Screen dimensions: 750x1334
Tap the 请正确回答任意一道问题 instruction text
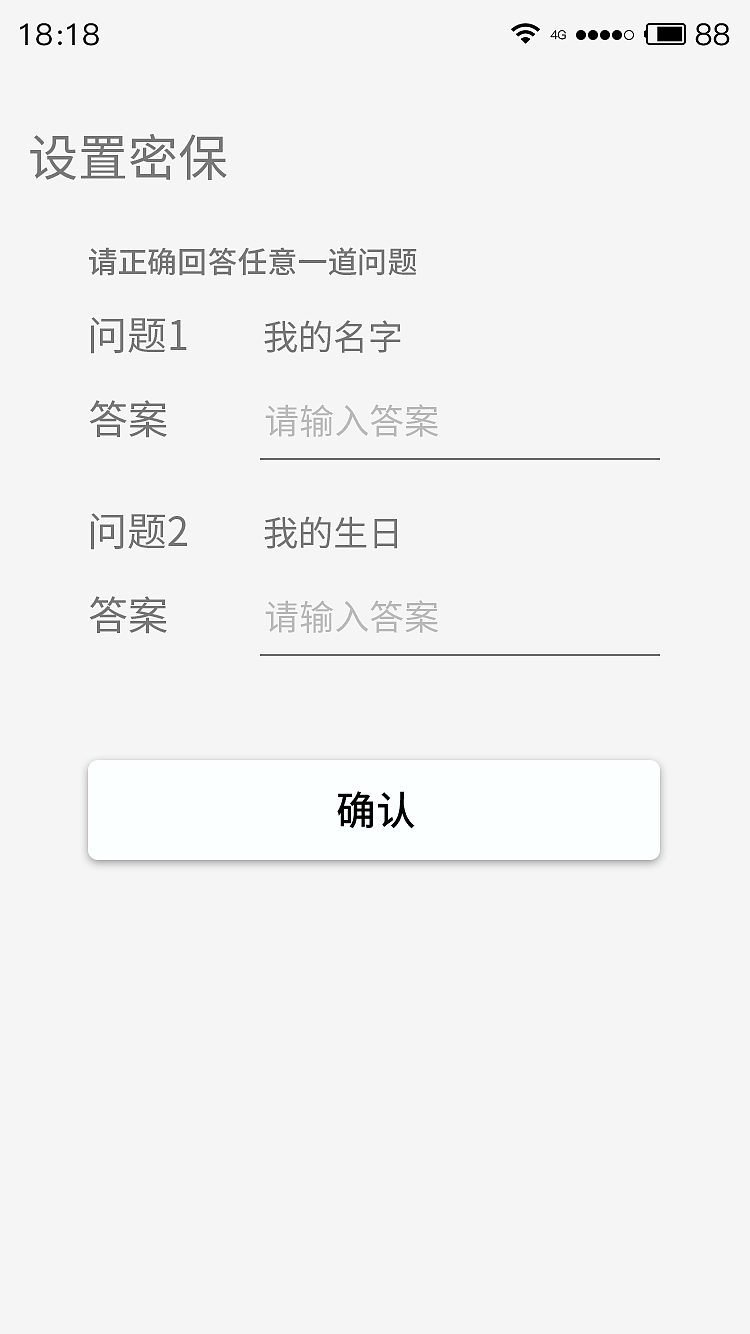pyautogui.click(x=254, y=262)
